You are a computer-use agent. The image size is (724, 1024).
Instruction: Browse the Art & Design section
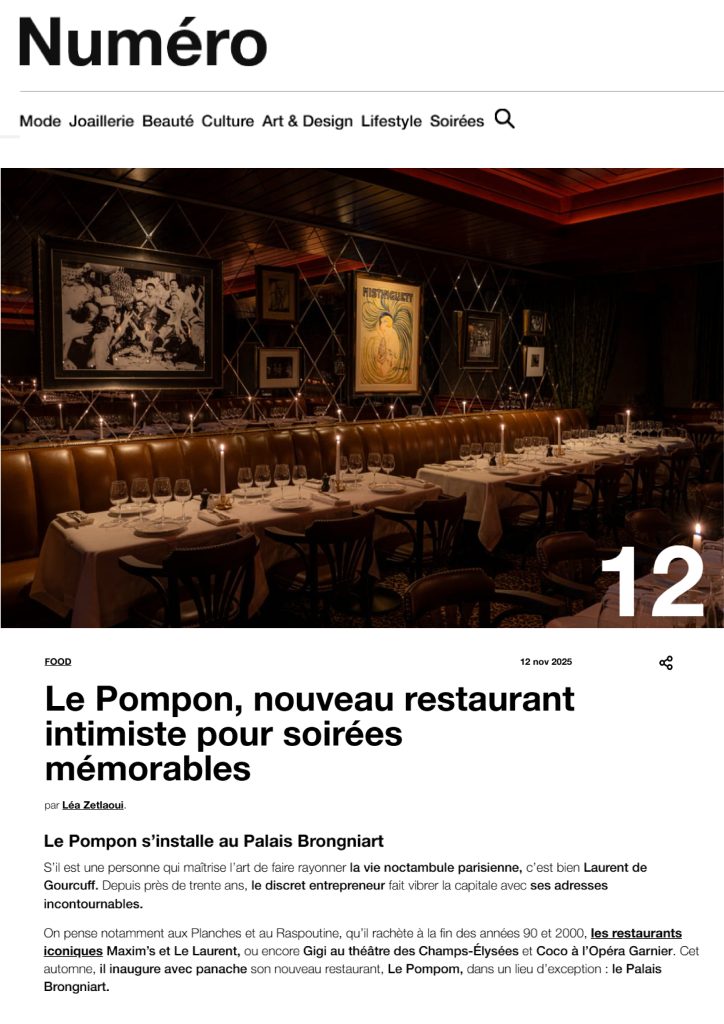click(307, 121)
